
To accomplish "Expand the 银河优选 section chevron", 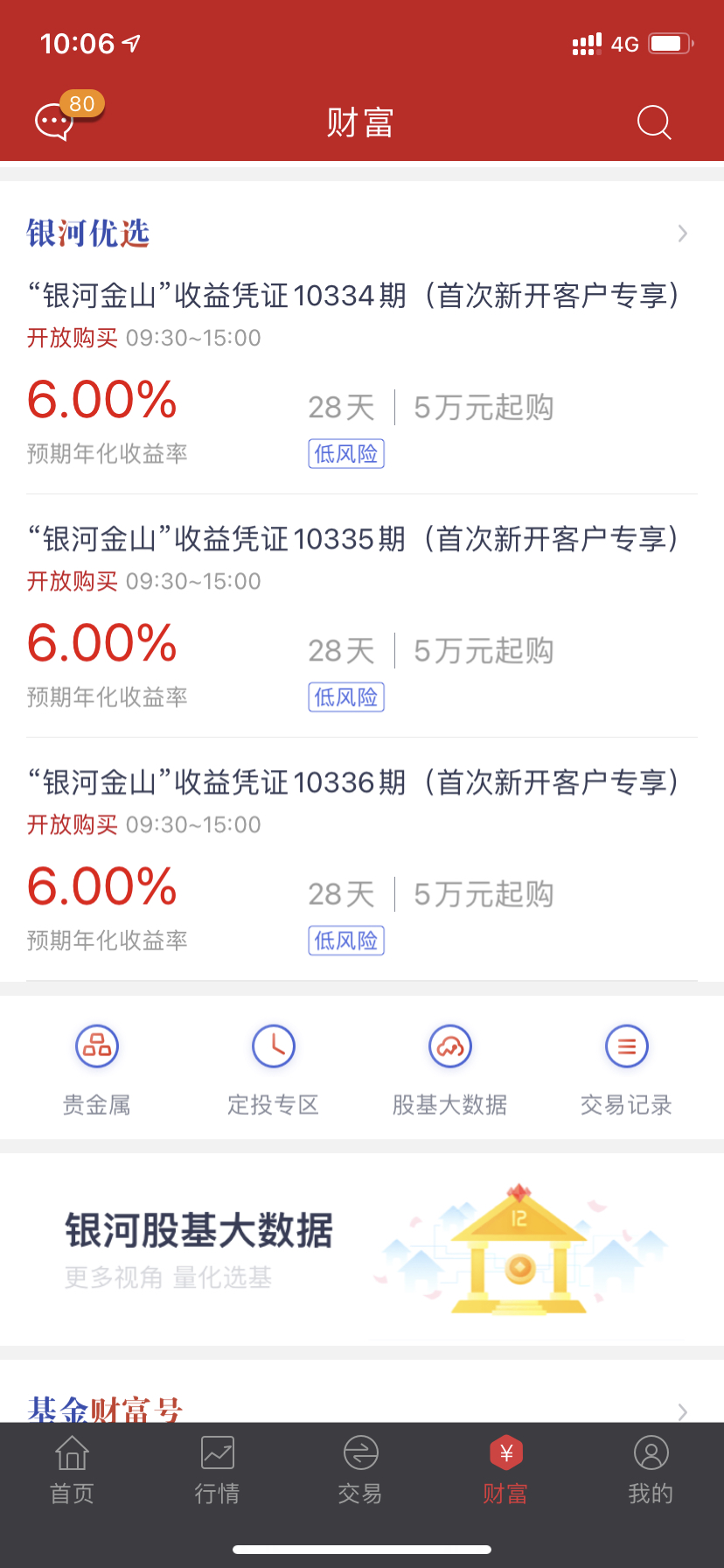I will pos(682,234).
